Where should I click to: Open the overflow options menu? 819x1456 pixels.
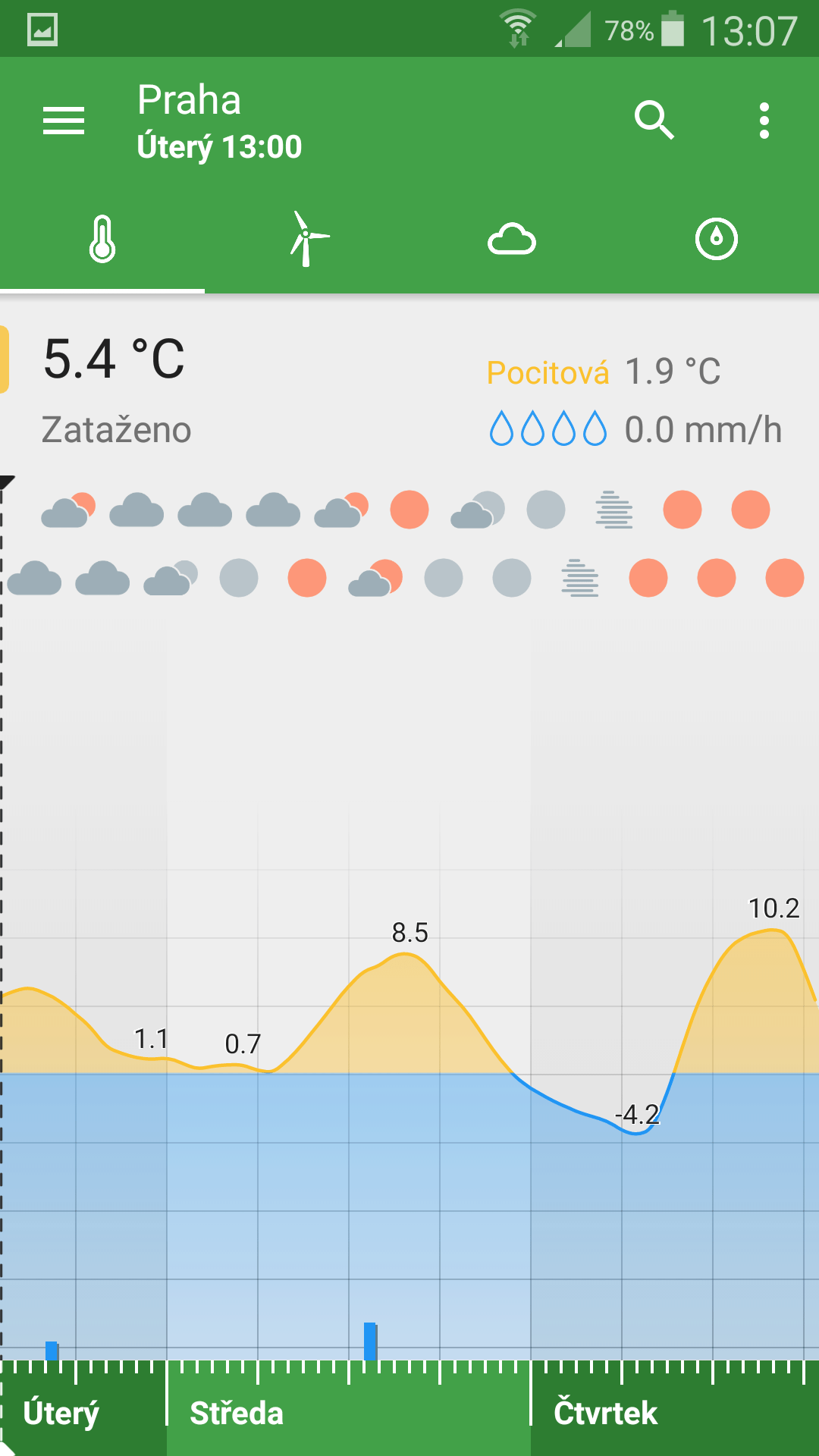764,121
